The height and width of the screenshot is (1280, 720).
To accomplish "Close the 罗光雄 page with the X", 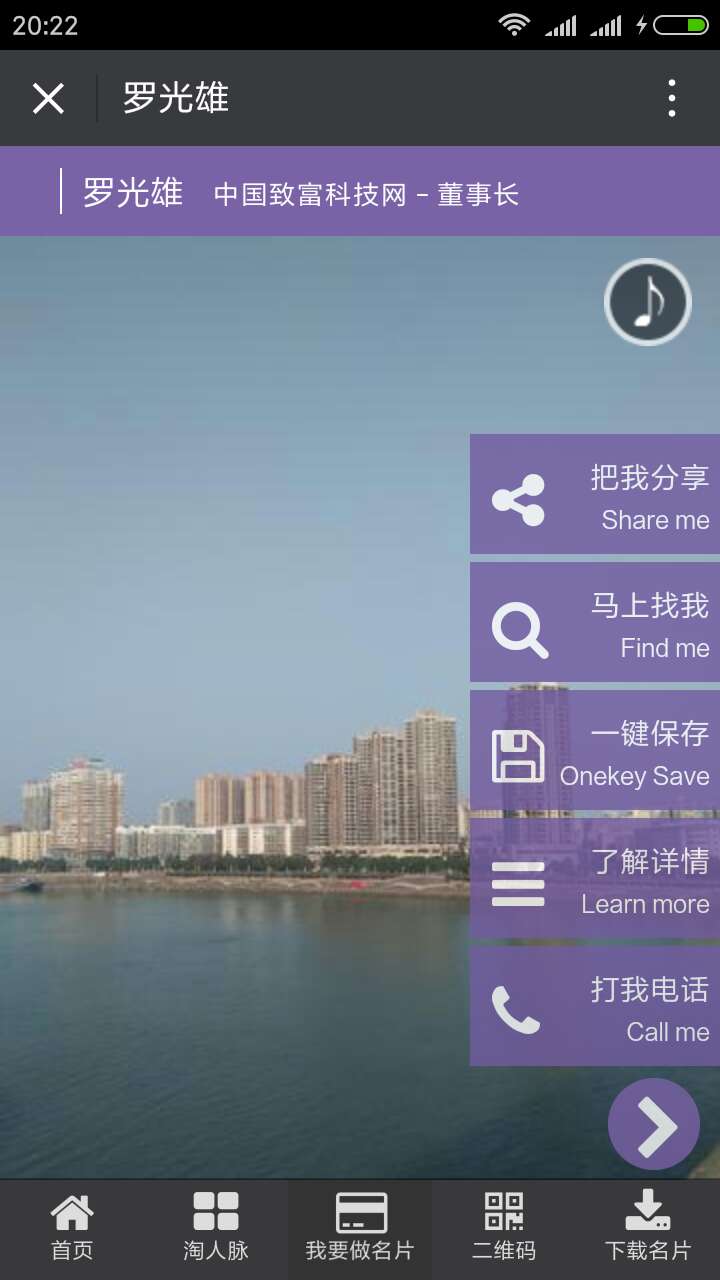I will tap(48, 97).
